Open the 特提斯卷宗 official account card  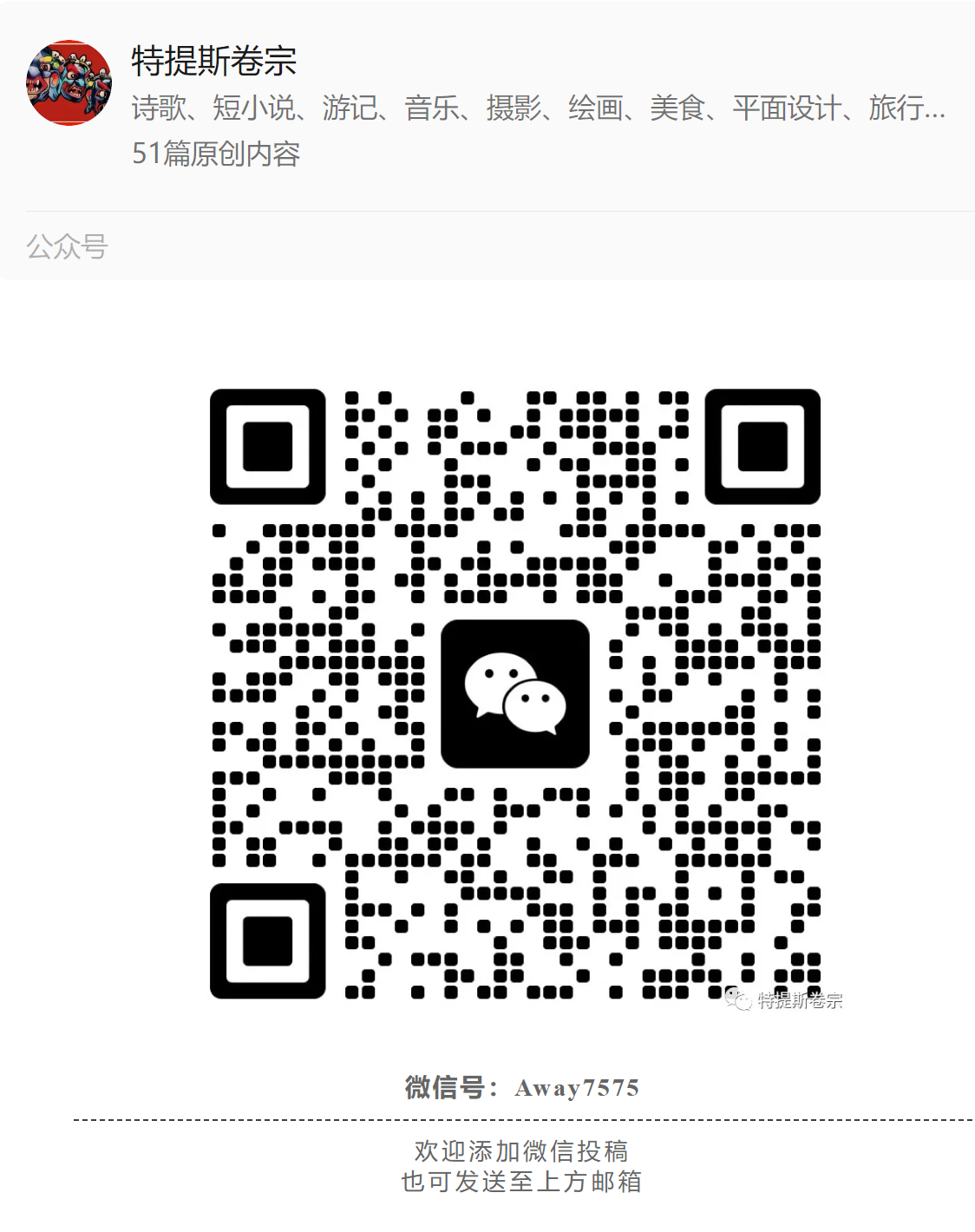pyautogui.click(x=213, y=62)
